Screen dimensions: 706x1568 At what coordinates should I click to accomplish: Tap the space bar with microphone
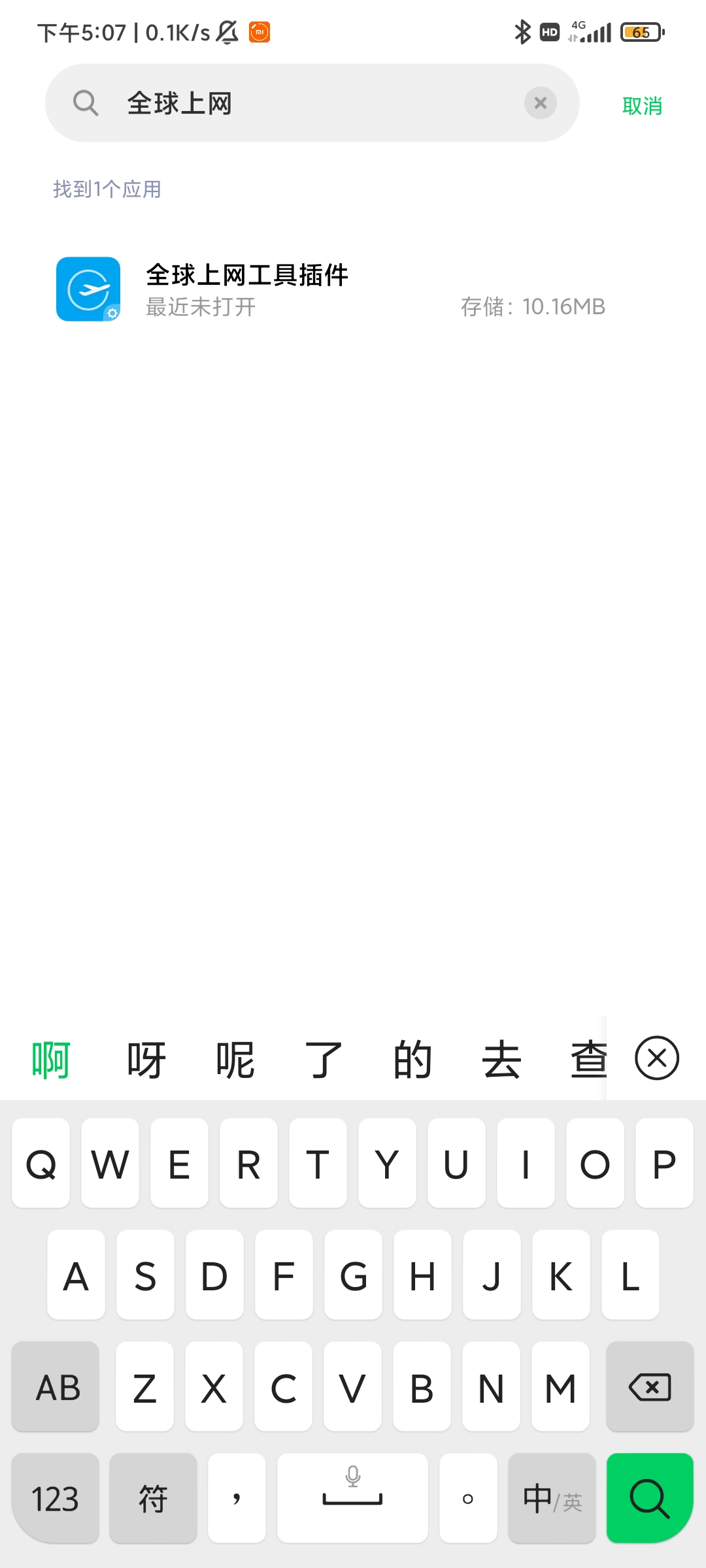(352, 1498)
